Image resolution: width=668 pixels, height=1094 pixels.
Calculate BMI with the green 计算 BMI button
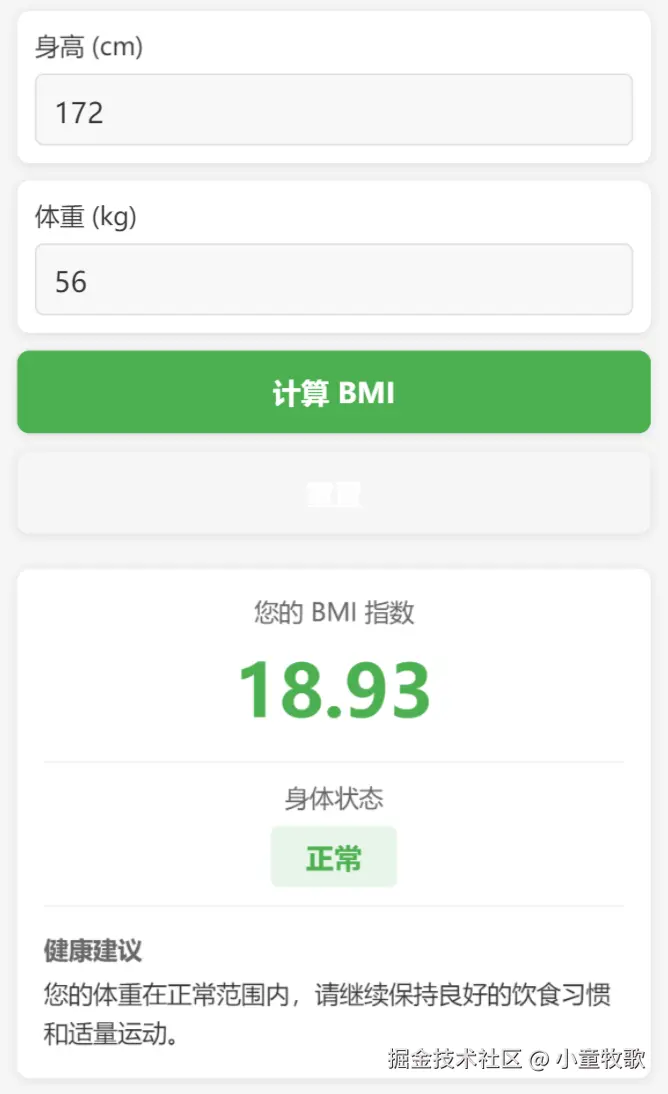coord(333,392)
